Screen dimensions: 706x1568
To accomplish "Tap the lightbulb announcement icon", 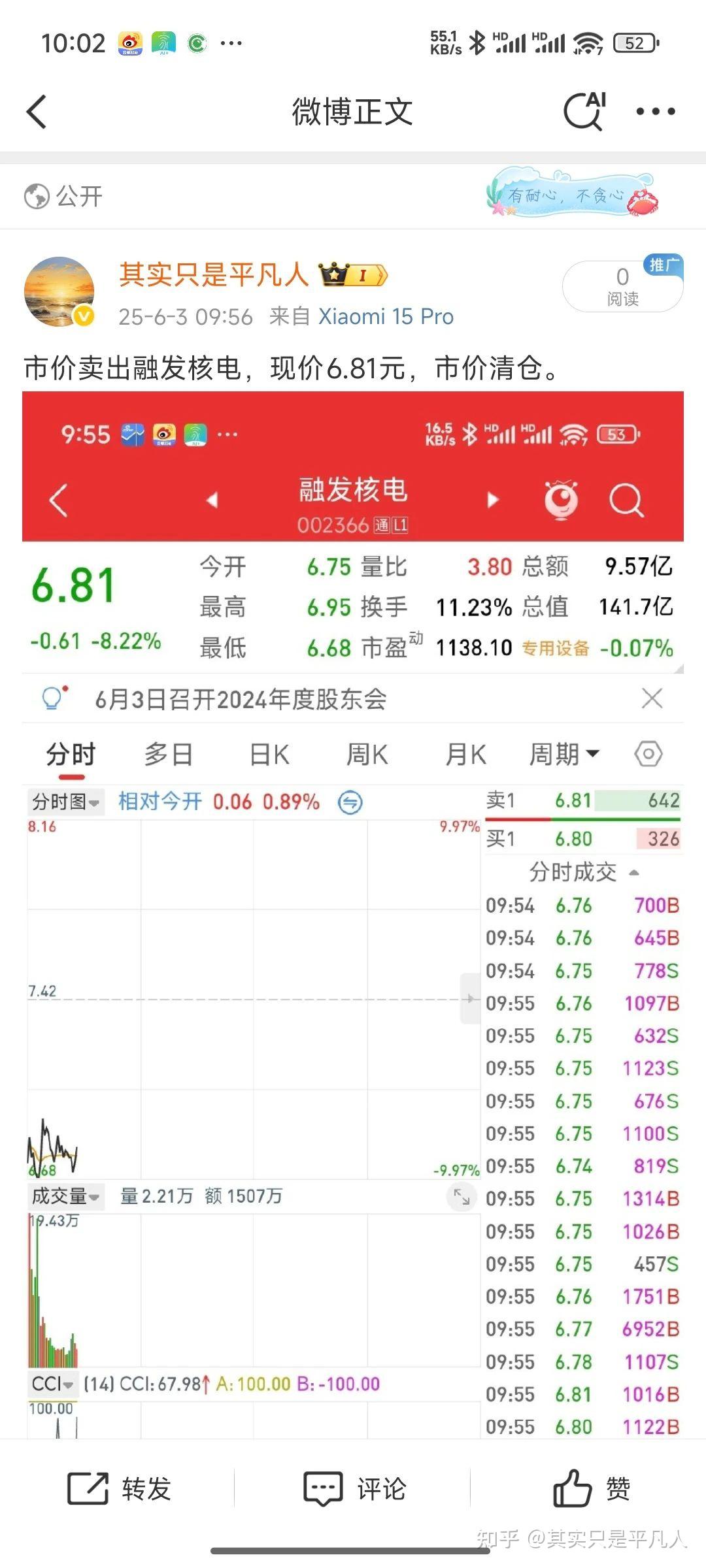I will (52, 698).
